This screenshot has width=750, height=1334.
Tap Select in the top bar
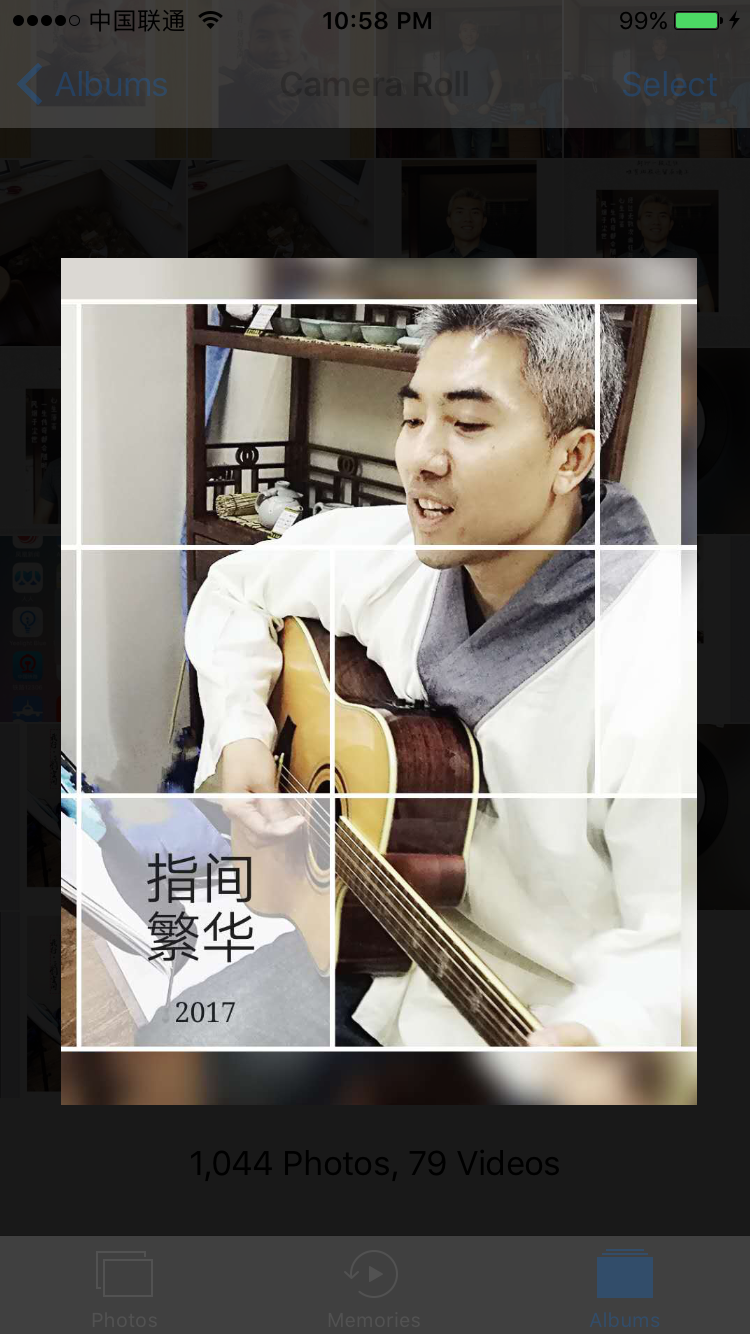tap(669, 85)
